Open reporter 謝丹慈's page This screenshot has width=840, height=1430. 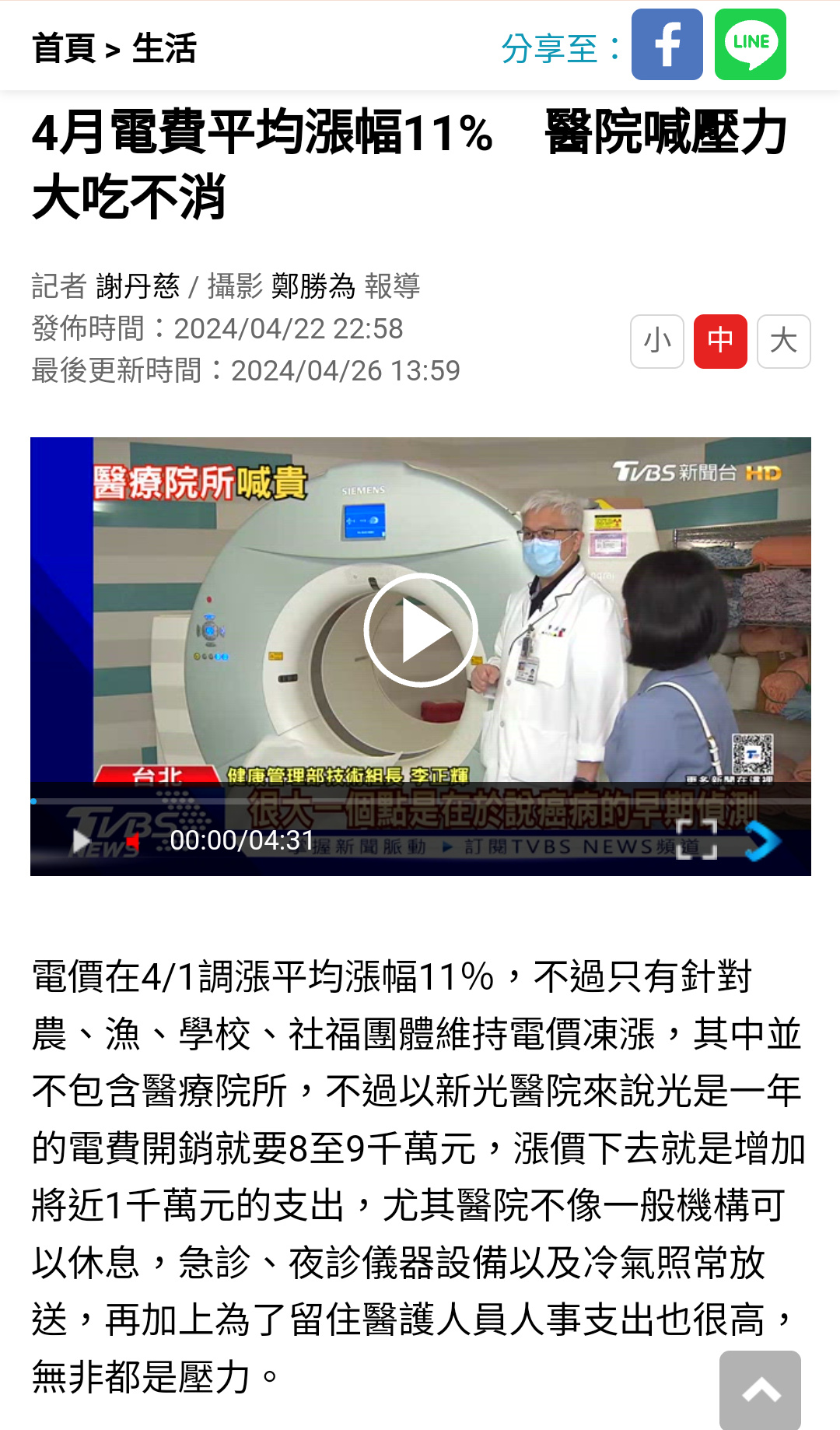[138, 286]
